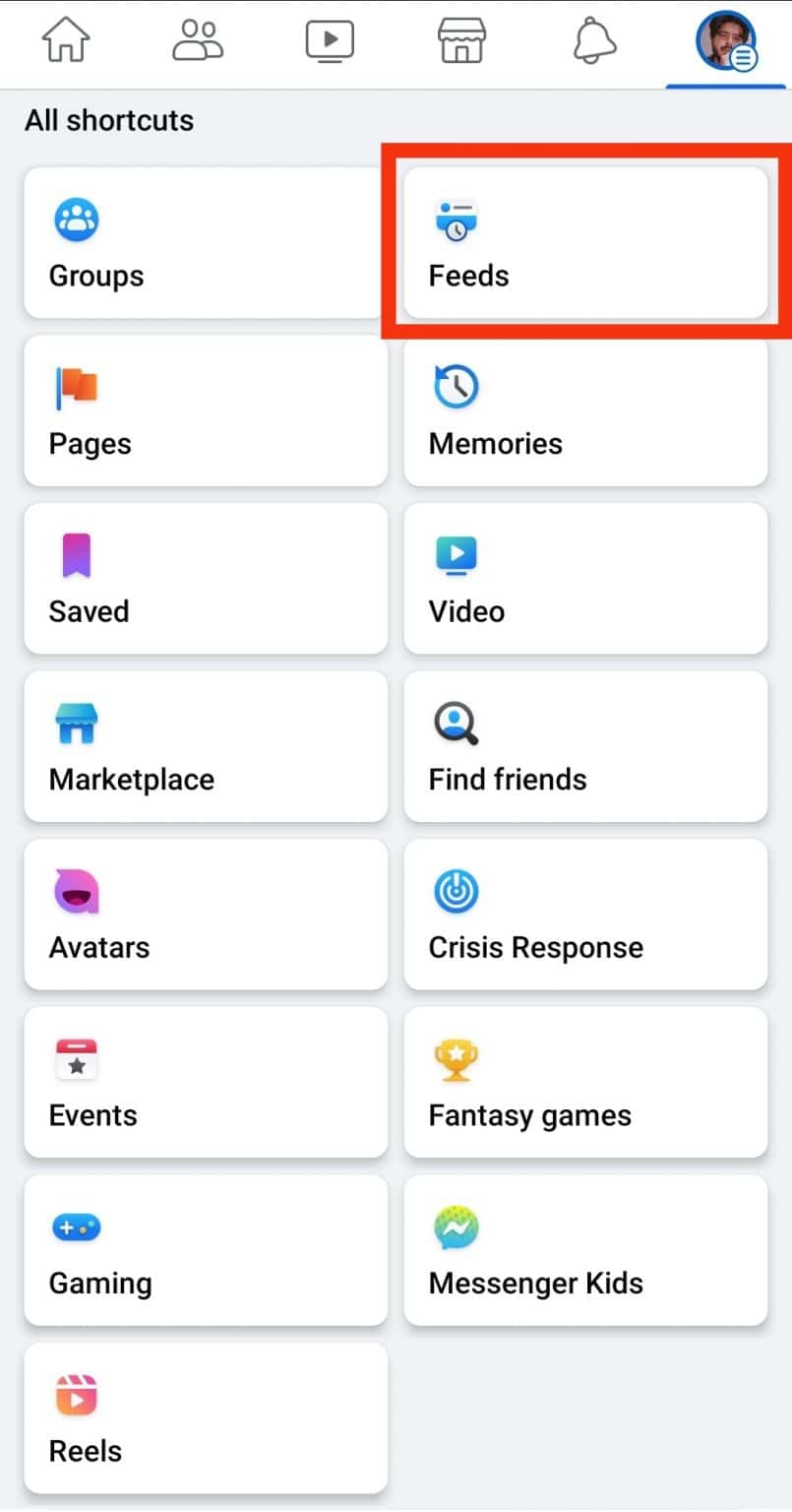
Task: Open the Saved bookmark icon
Action: click(x=77, y=554)
